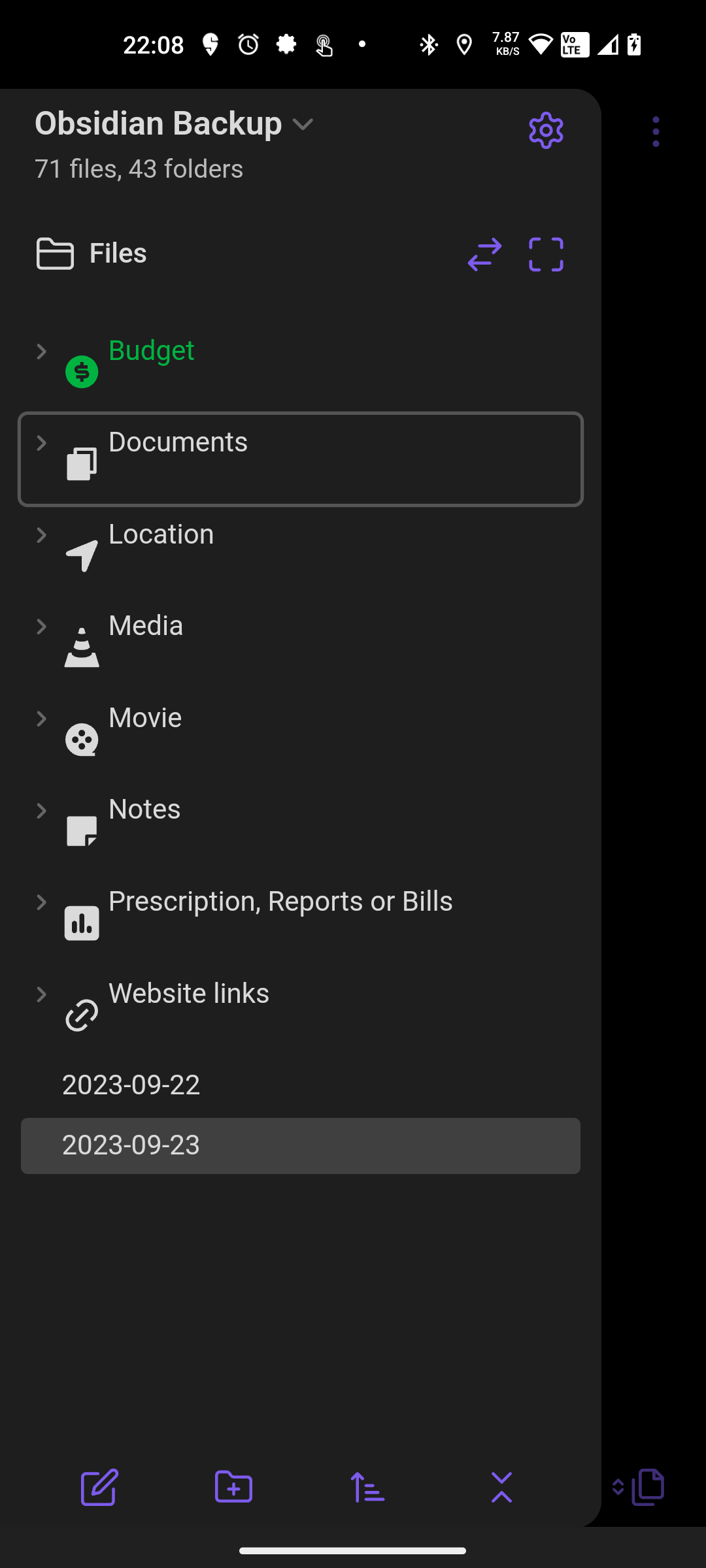
Task: Expand the Notes folder
Action: coord(42,810)
